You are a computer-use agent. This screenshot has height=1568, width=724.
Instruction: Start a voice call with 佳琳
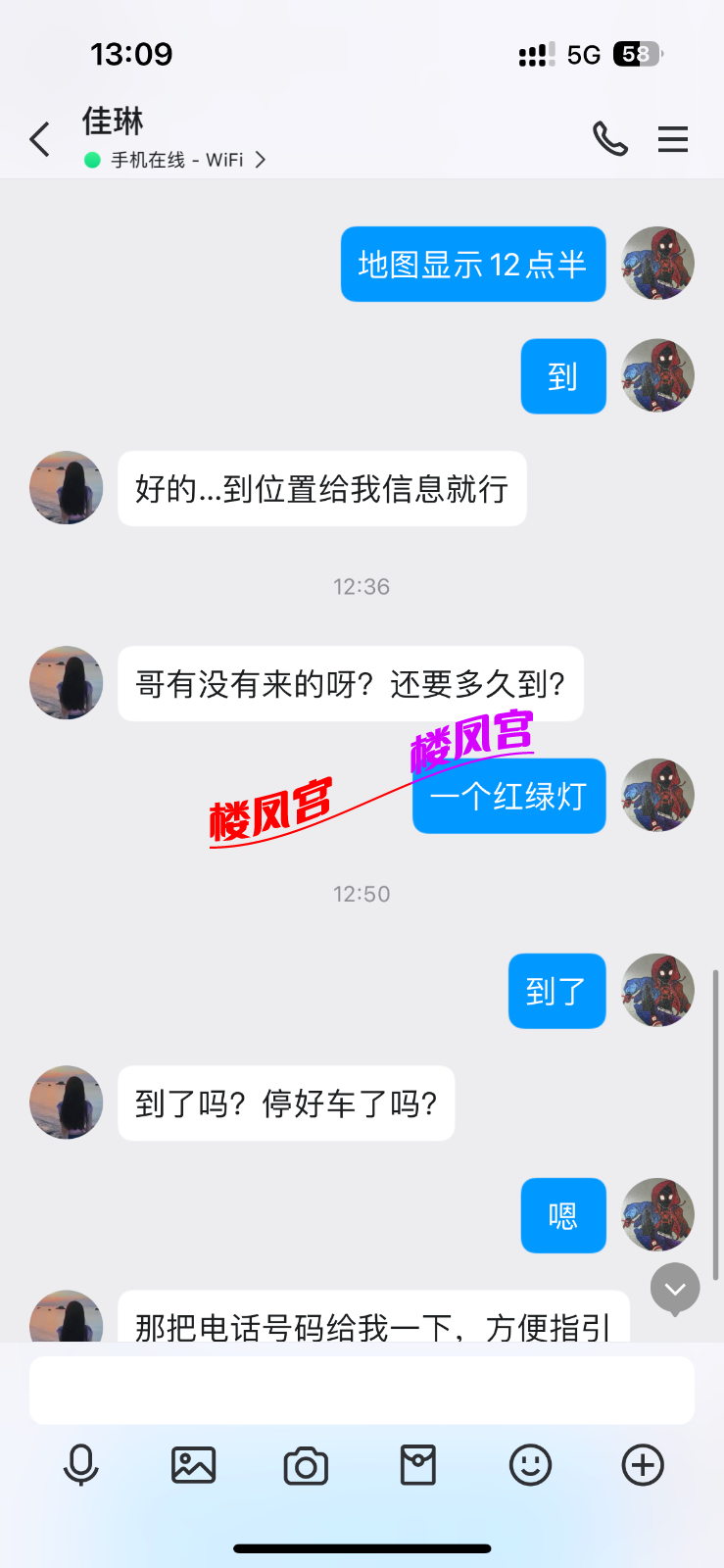(609, 139)
